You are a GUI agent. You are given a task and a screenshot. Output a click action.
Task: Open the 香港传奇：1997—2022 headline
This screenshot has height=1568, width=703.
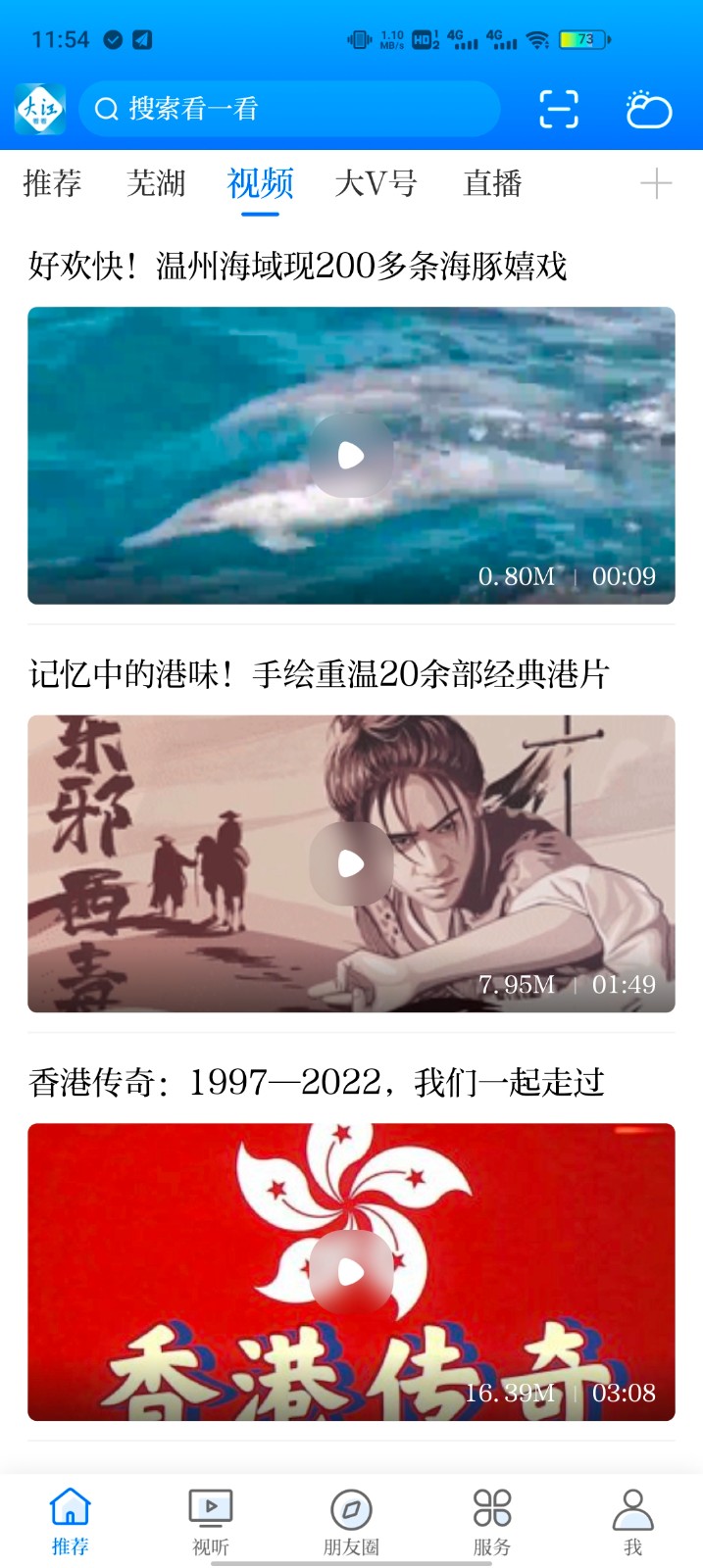(x=317, y=1083)
